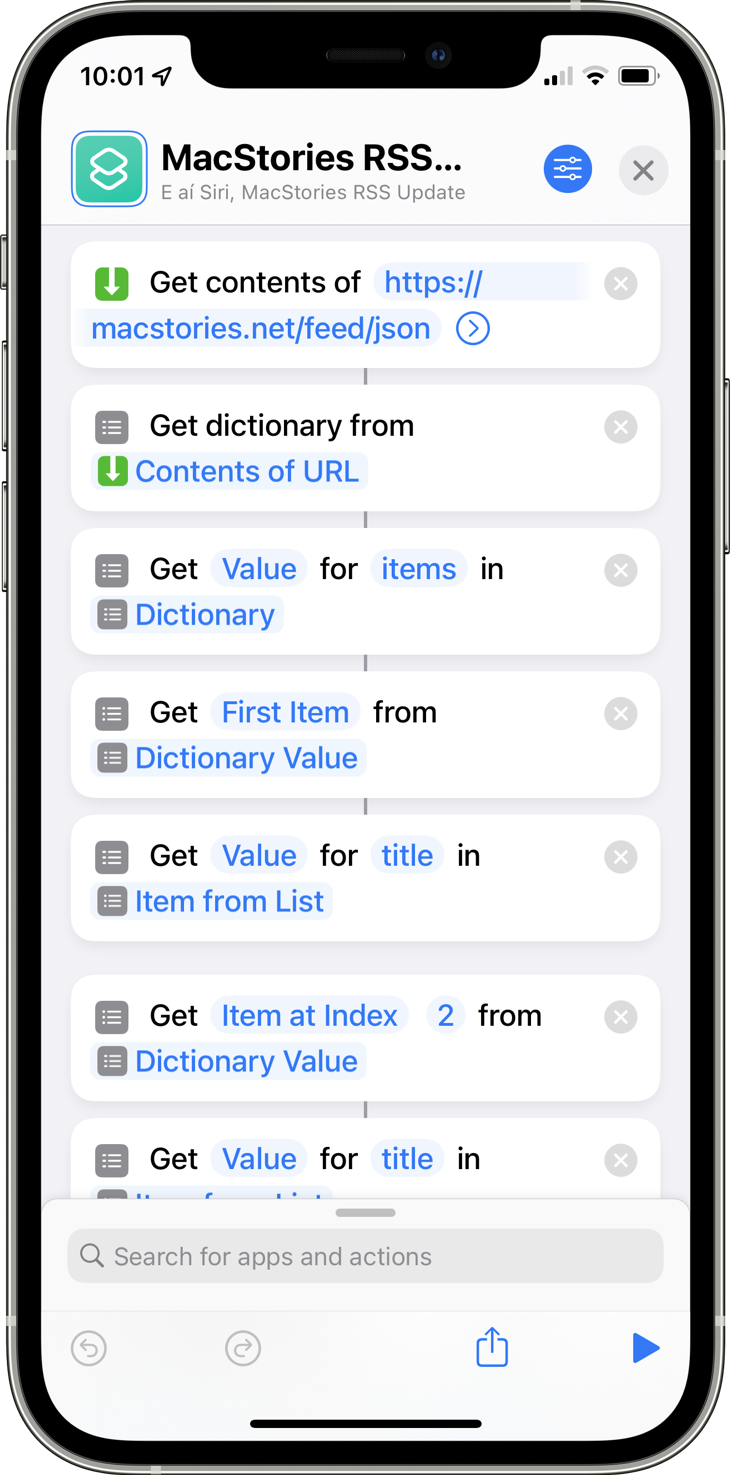Image resolution: width=730 pixels, height=1475 pixels.
Task: Remove the Get contents of URL action
Action: pos(620,284)
